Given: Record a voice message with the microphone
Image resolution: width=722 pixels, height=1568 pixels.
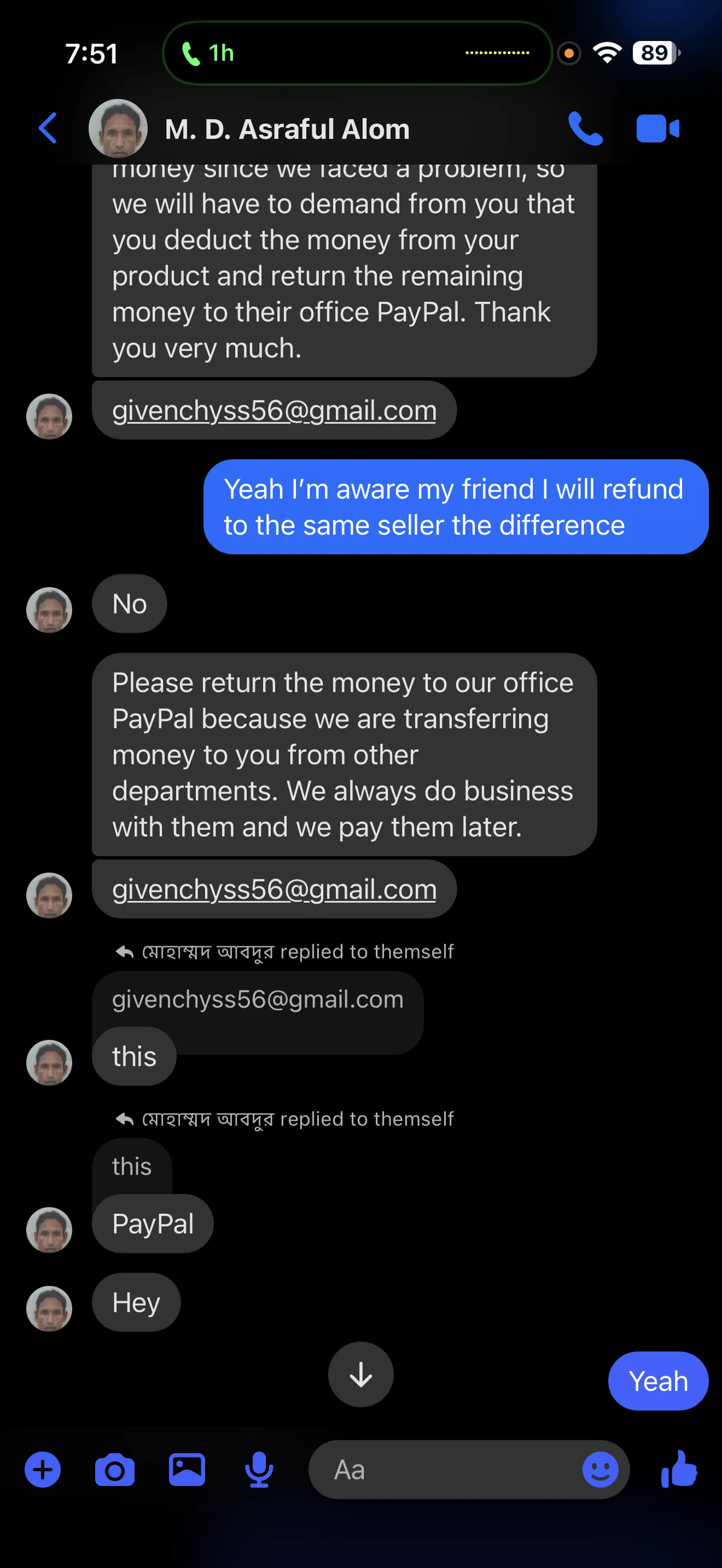Looking at the screenshot, I should [x=259, y=1470].
